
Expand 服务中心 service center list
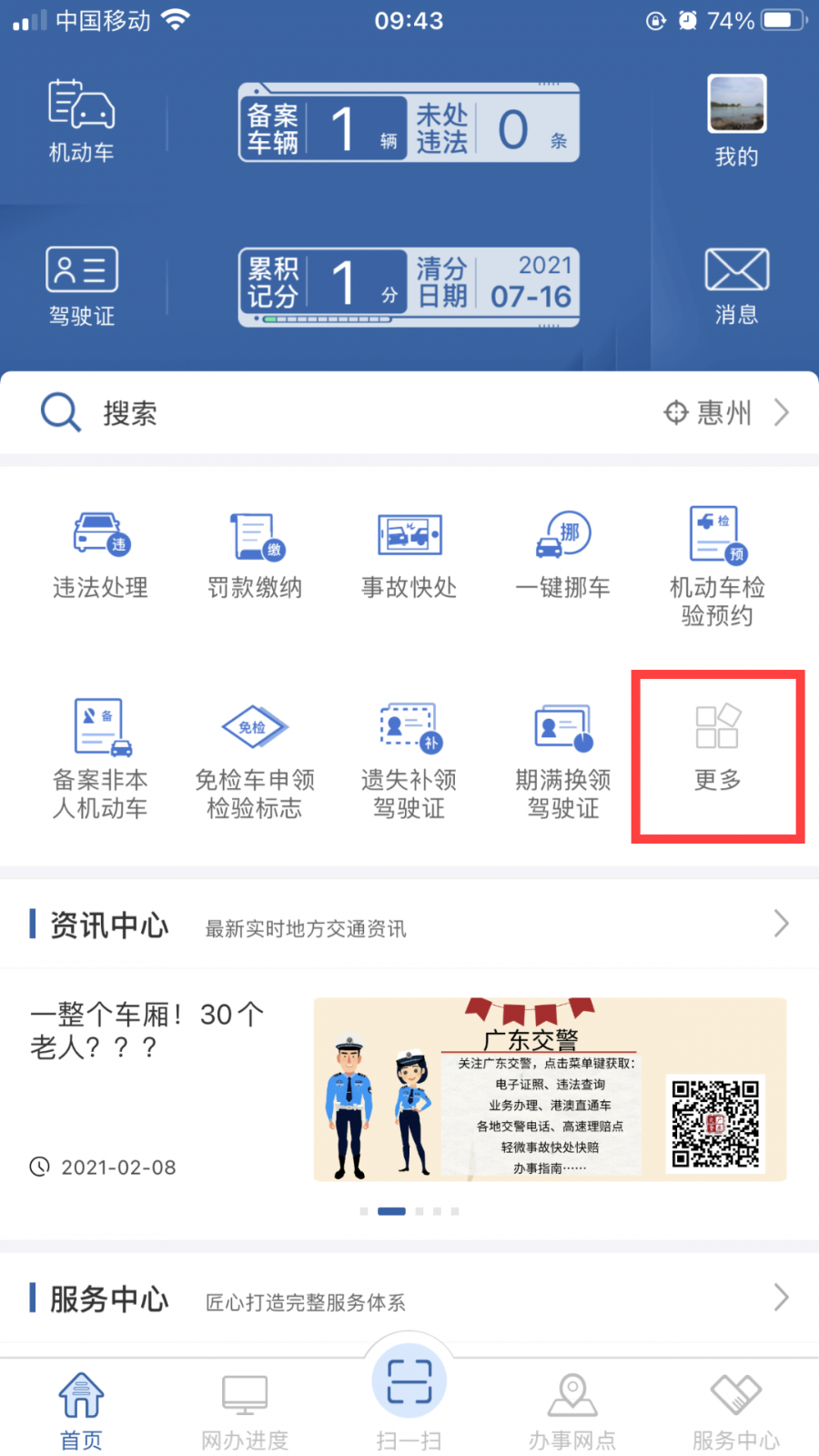coord(781,1299)
